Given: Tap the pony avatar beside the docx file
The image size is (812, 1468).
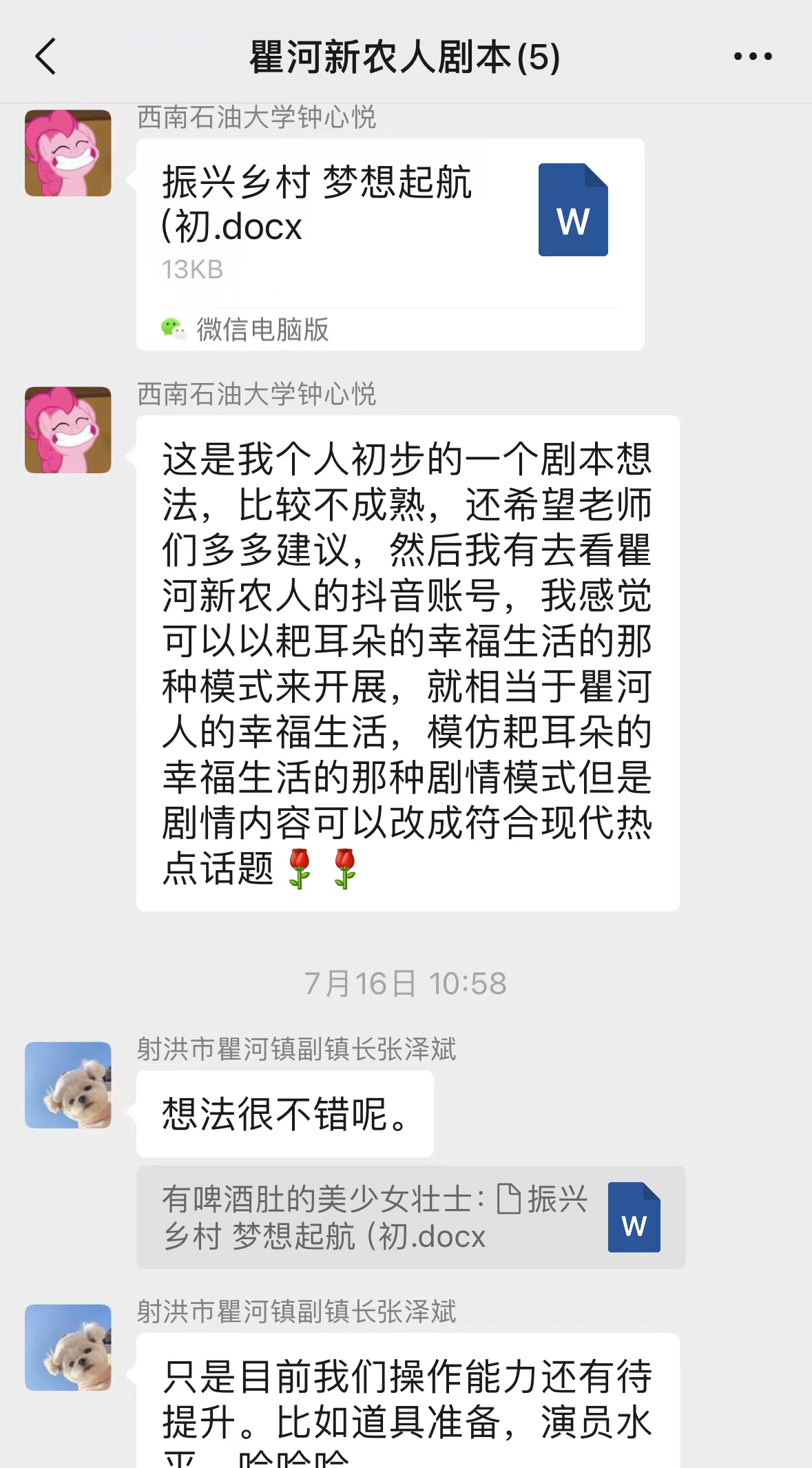Looking at the screenshot, I should [68, 153].
